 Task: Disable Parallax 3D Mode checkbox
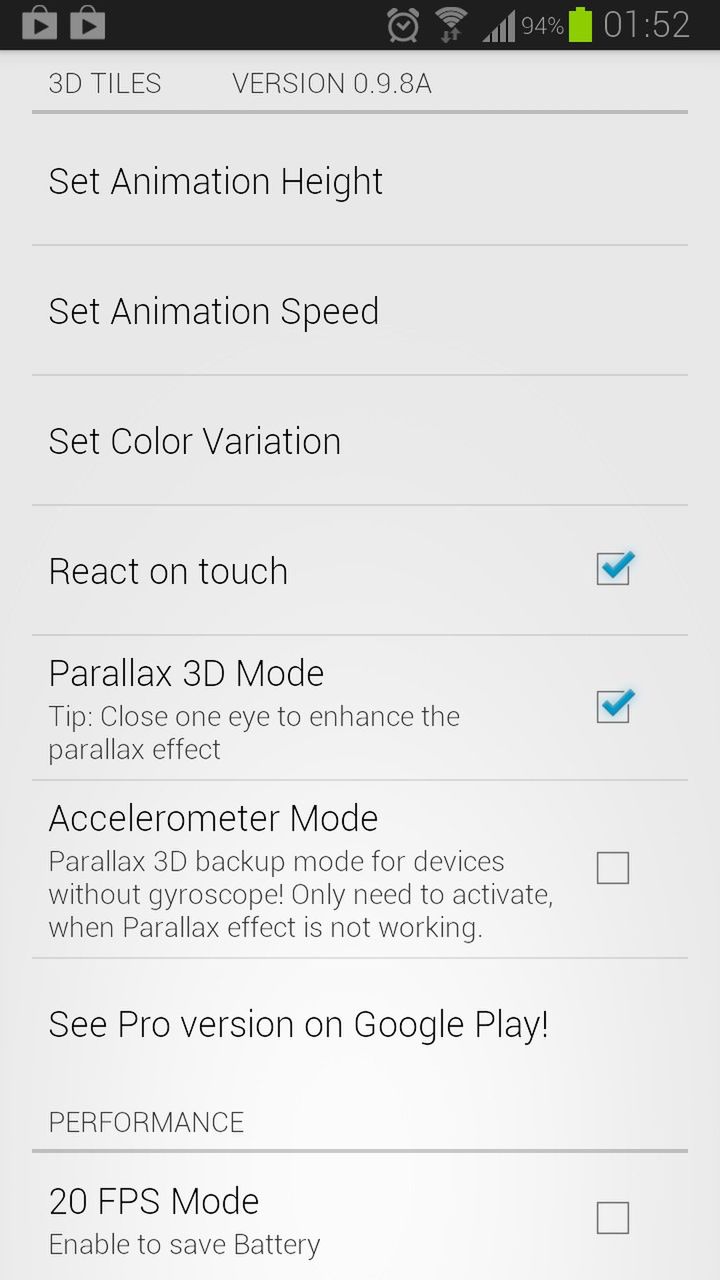[x=612, y=707]
